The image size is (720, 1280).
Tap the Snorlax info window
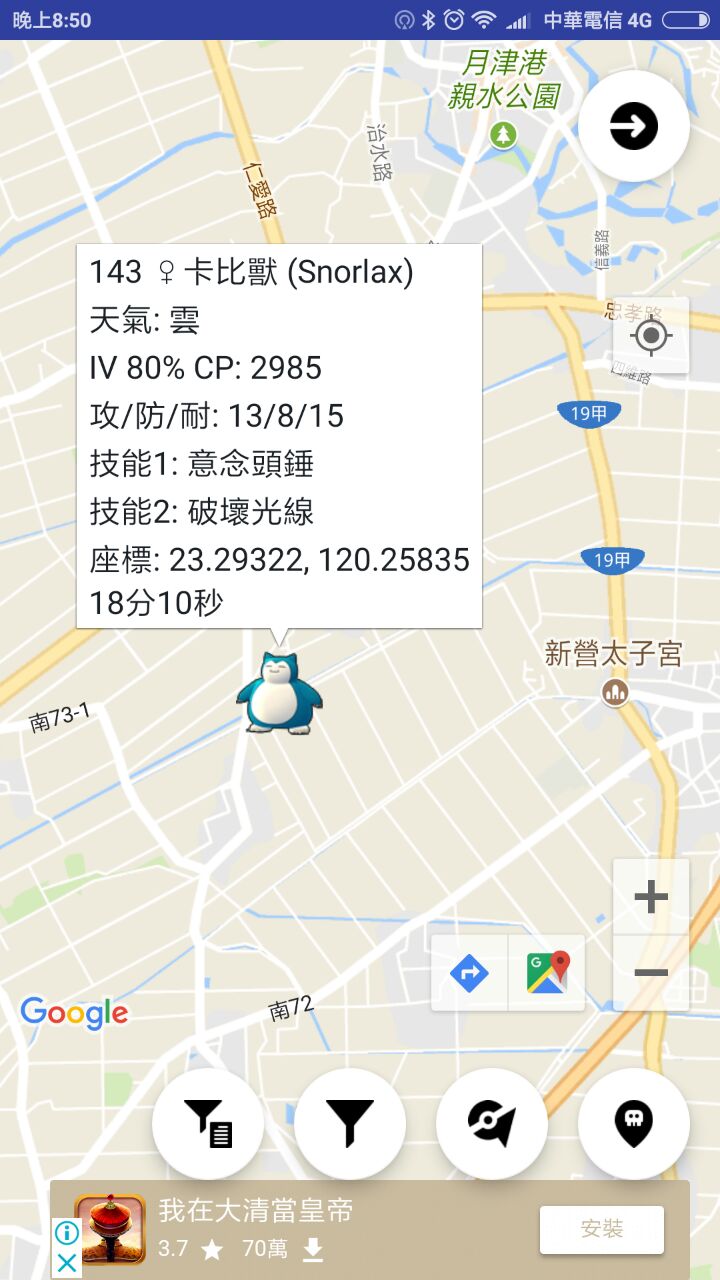[x=279, y=436]
